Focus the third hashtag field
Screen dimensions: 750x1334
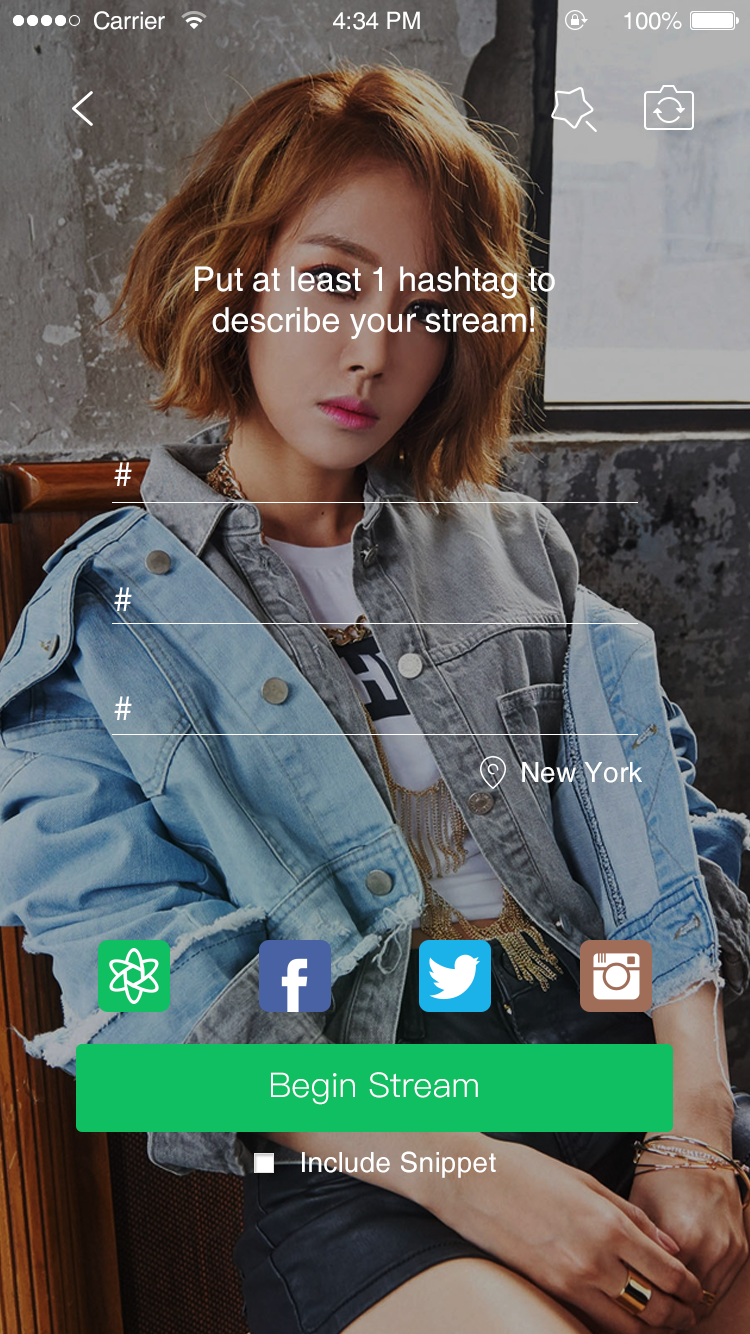click(x=375, y=710)
